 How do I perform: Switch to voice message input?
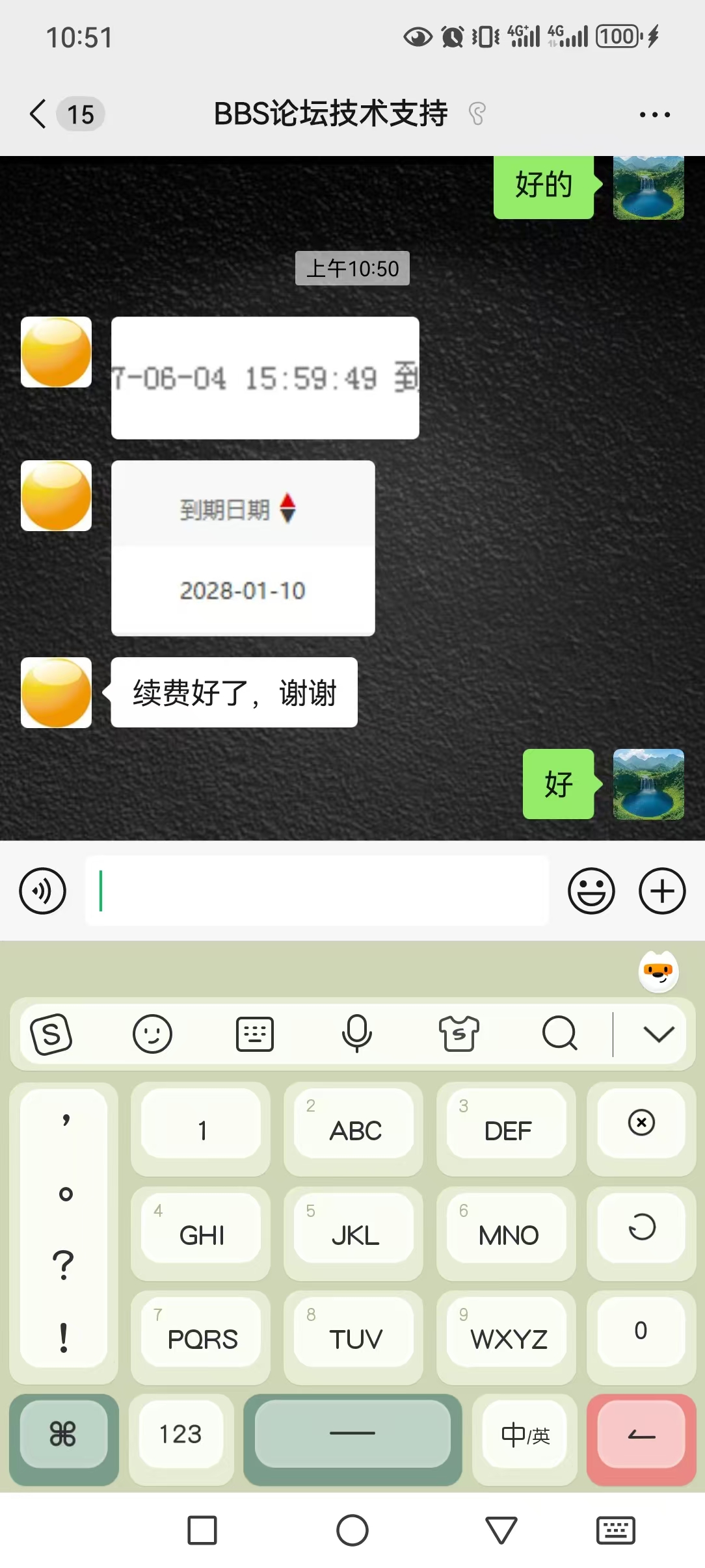[43, 891]
